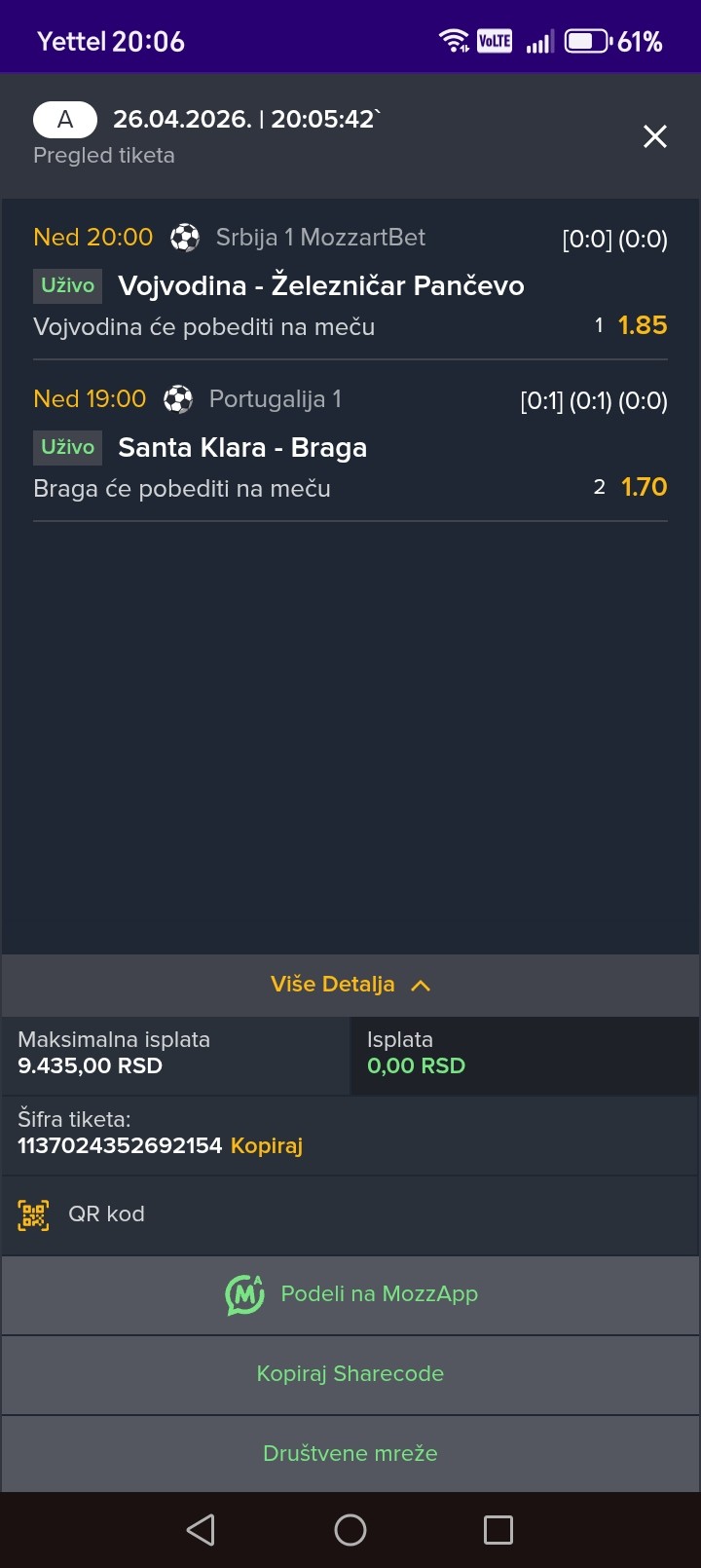Image resolution: width=701 pixels, height=1568 pixels.
Task: Tap Kopiraj Sharecode
Action: pos(350,1373)
